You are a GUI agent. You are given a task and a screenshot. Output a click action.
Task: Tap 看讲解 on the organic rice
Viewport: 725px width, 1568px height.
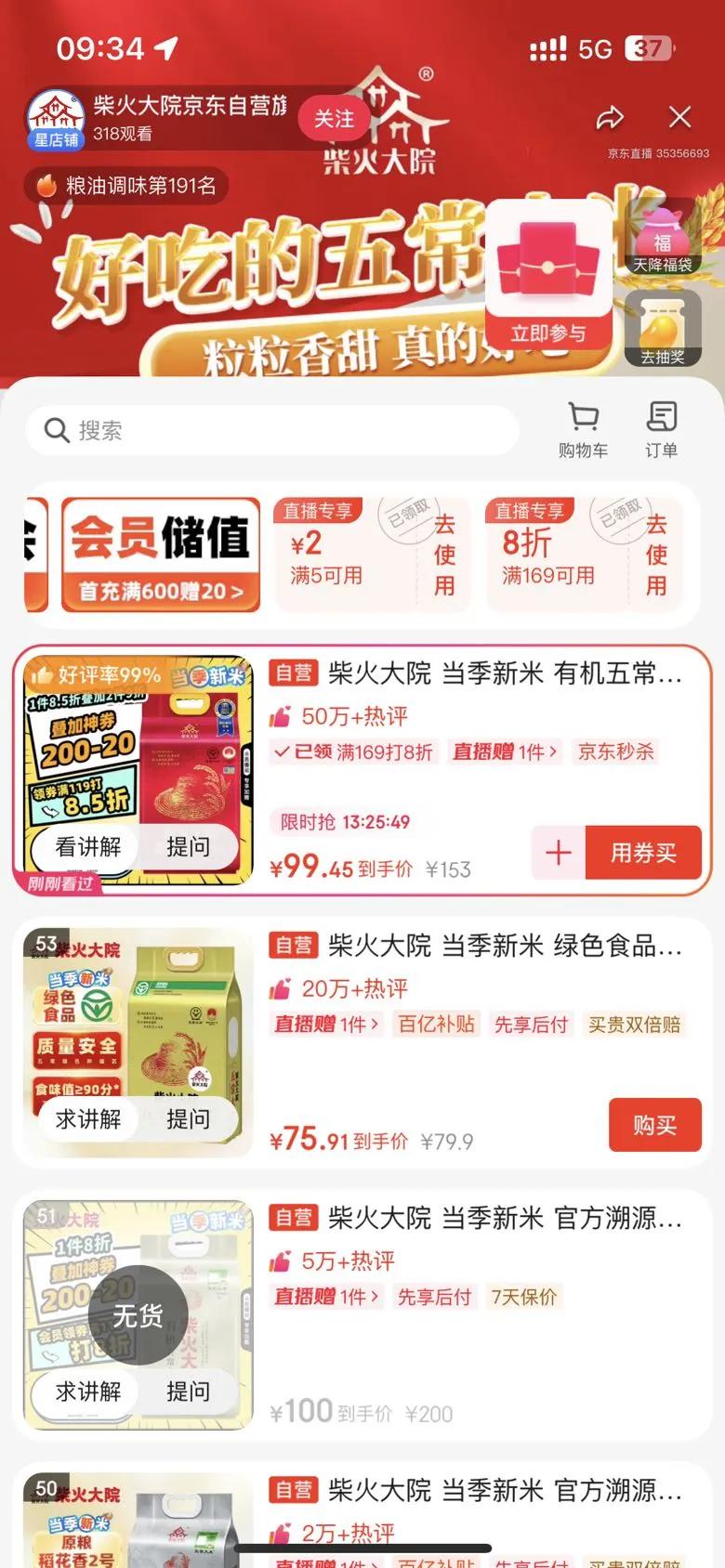point(88,846)
